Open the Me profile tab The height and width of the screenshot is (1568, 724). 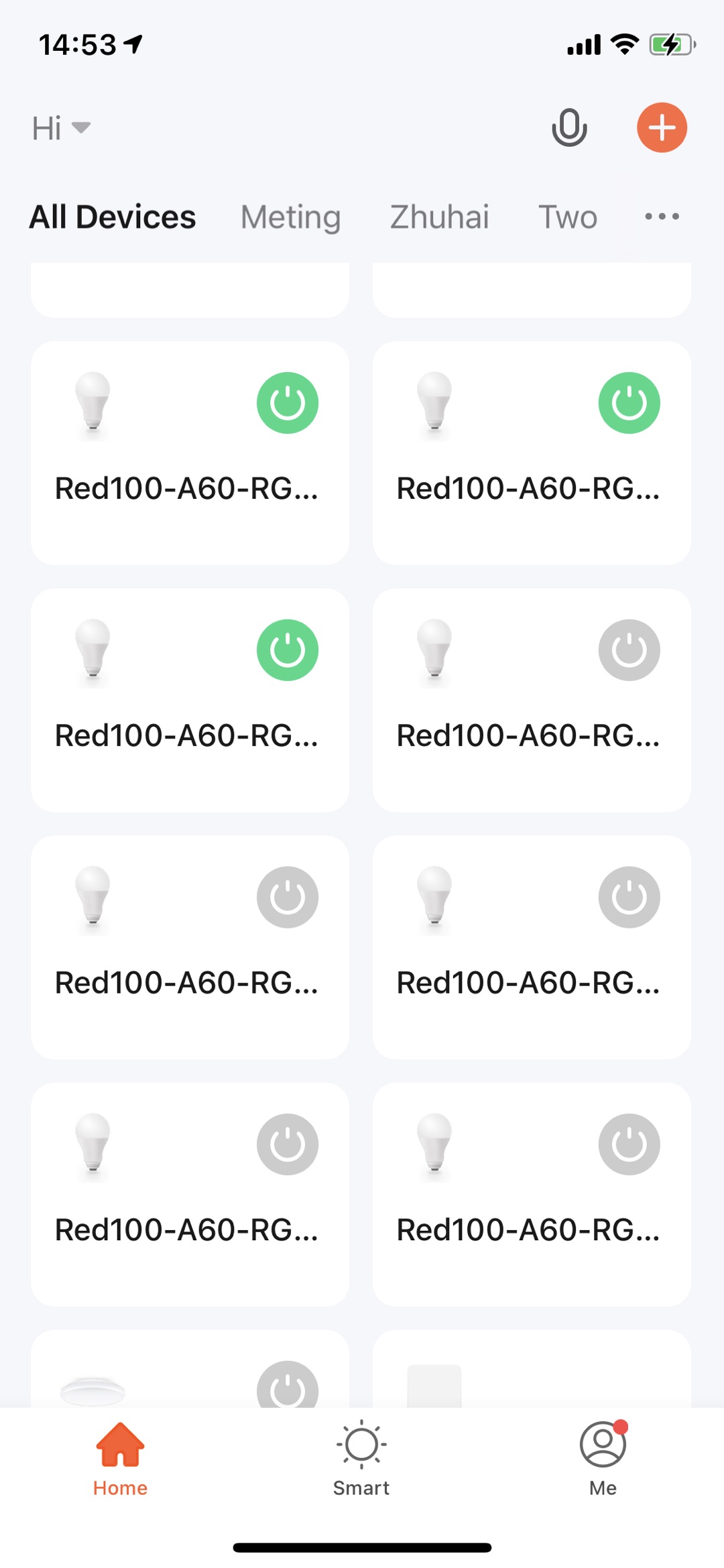pos(603,1459)
